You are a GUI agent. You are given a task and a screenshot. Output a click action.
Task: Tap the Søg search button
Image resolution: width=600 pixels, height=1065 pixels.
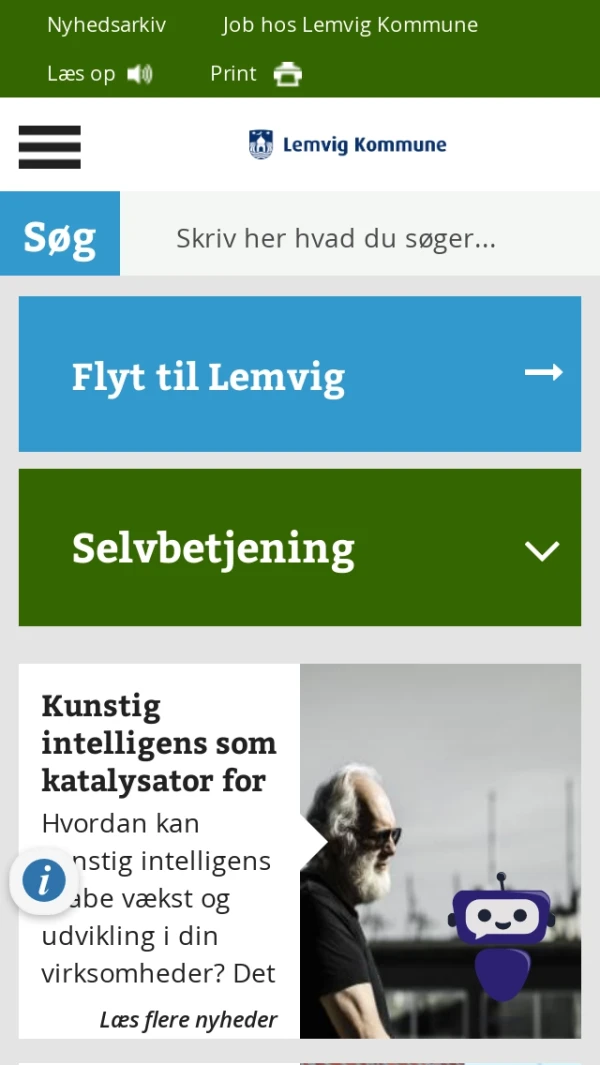click(60, 236)
